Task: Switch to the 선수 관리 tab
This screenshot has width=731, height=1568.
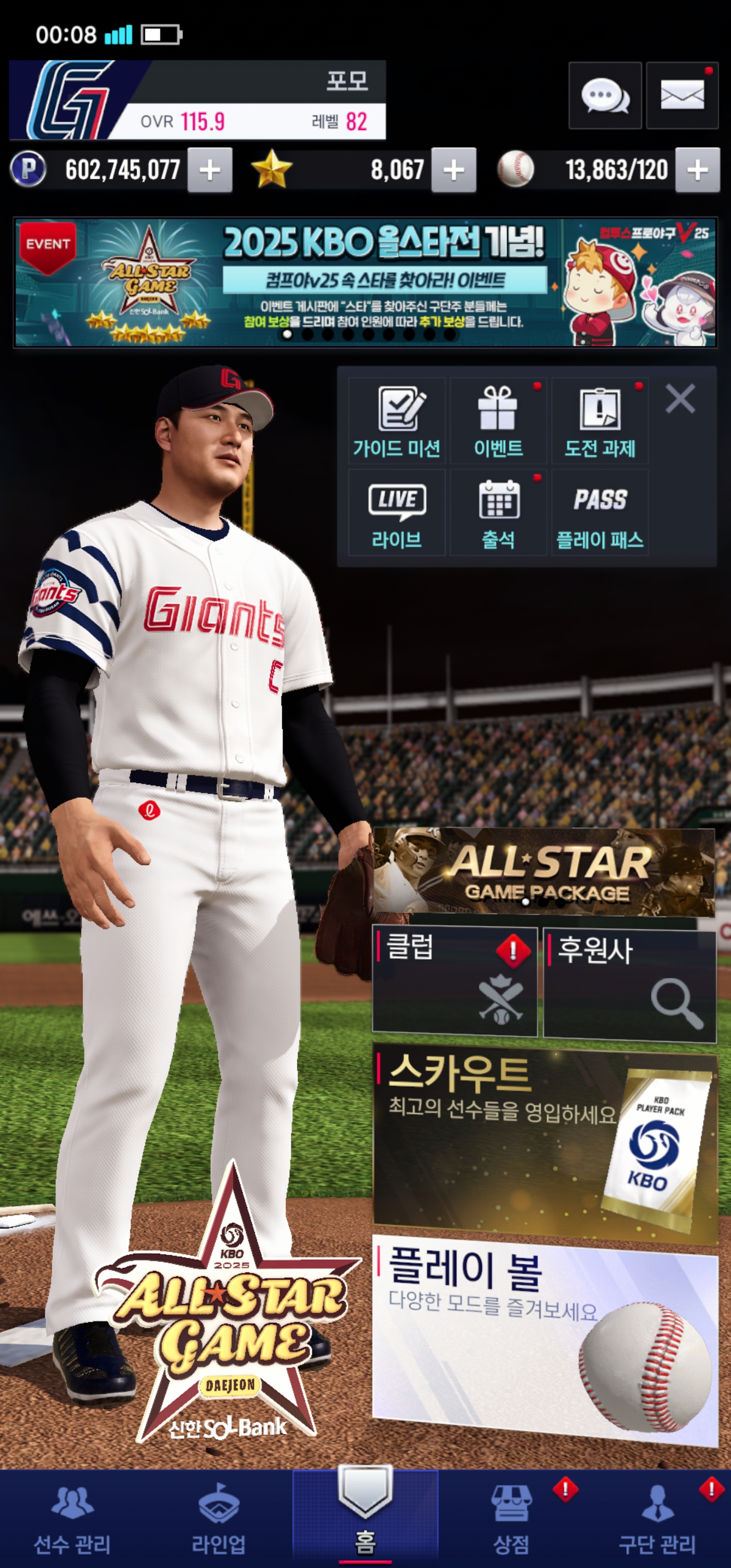Action: click(73, 1519)
